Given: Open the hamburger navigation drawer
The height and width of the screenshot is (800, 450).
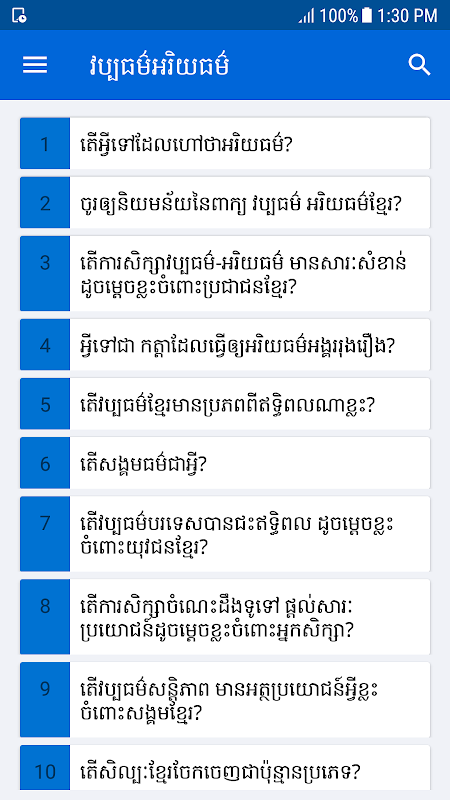Looking at the screenshot, I should (x=35, y=65).
